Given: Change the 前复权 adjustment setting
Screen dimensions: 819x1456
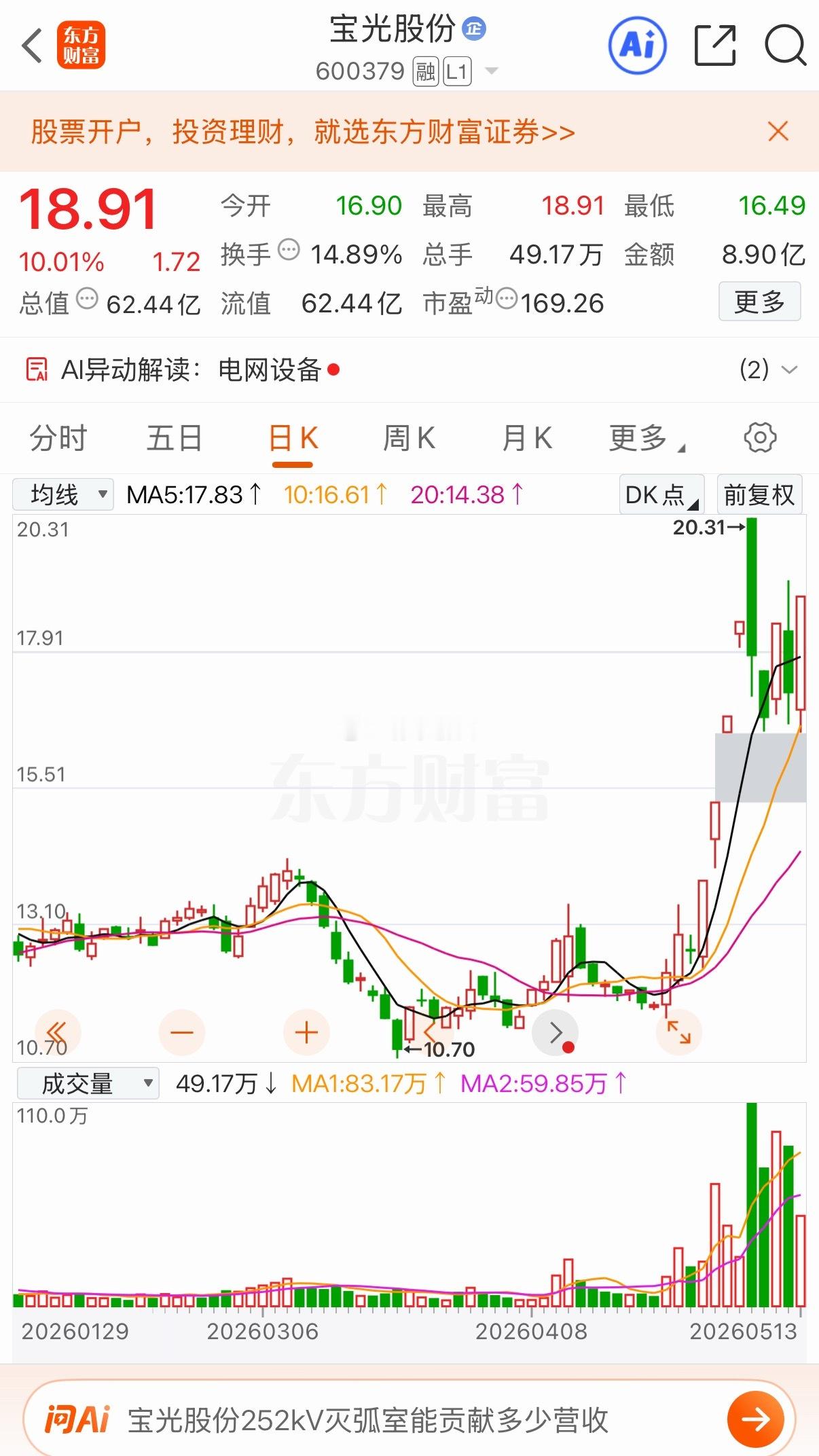Looking at the screenshot, I should click(x=759, y=494).
